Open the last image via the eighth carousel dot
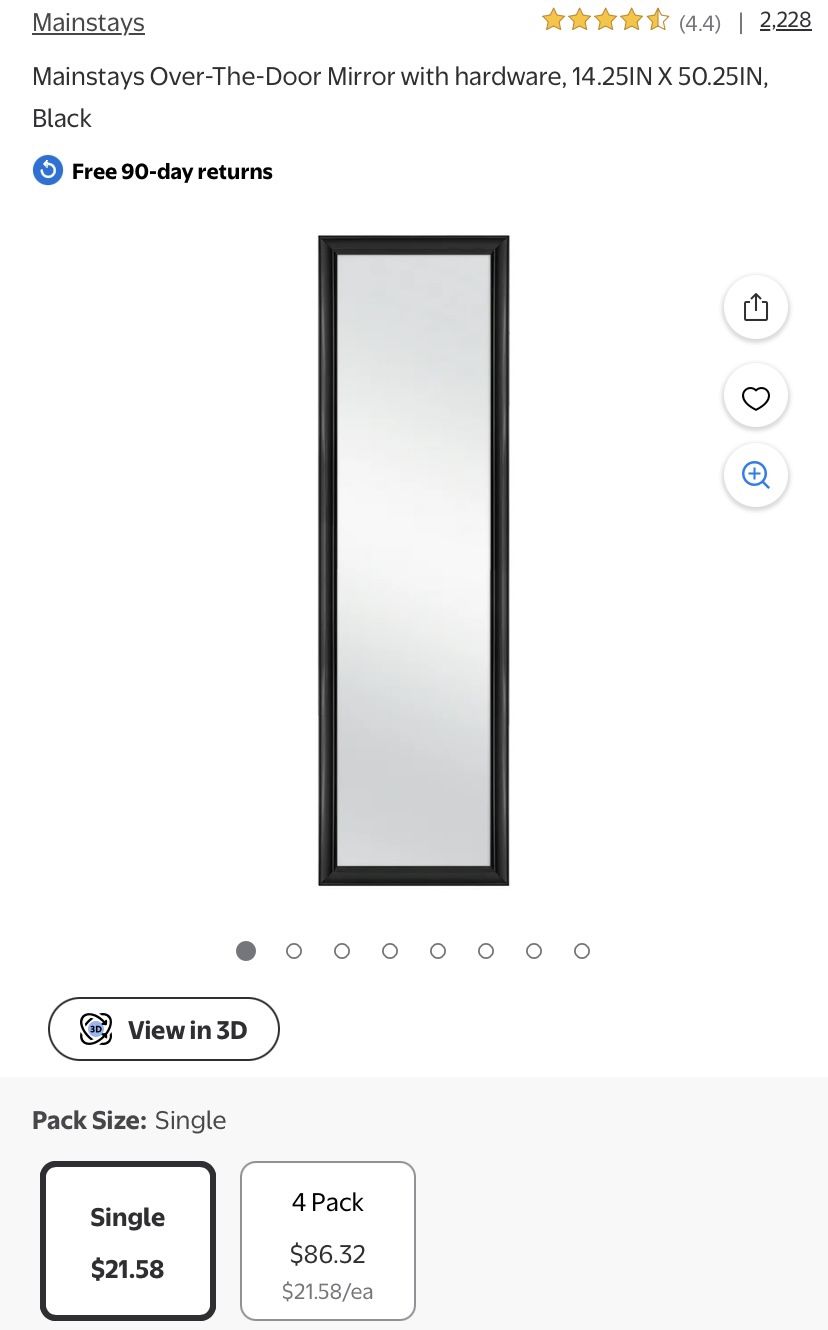This screenshot has width=828, height=1330. pyautogui.click(x=582, y=950)
